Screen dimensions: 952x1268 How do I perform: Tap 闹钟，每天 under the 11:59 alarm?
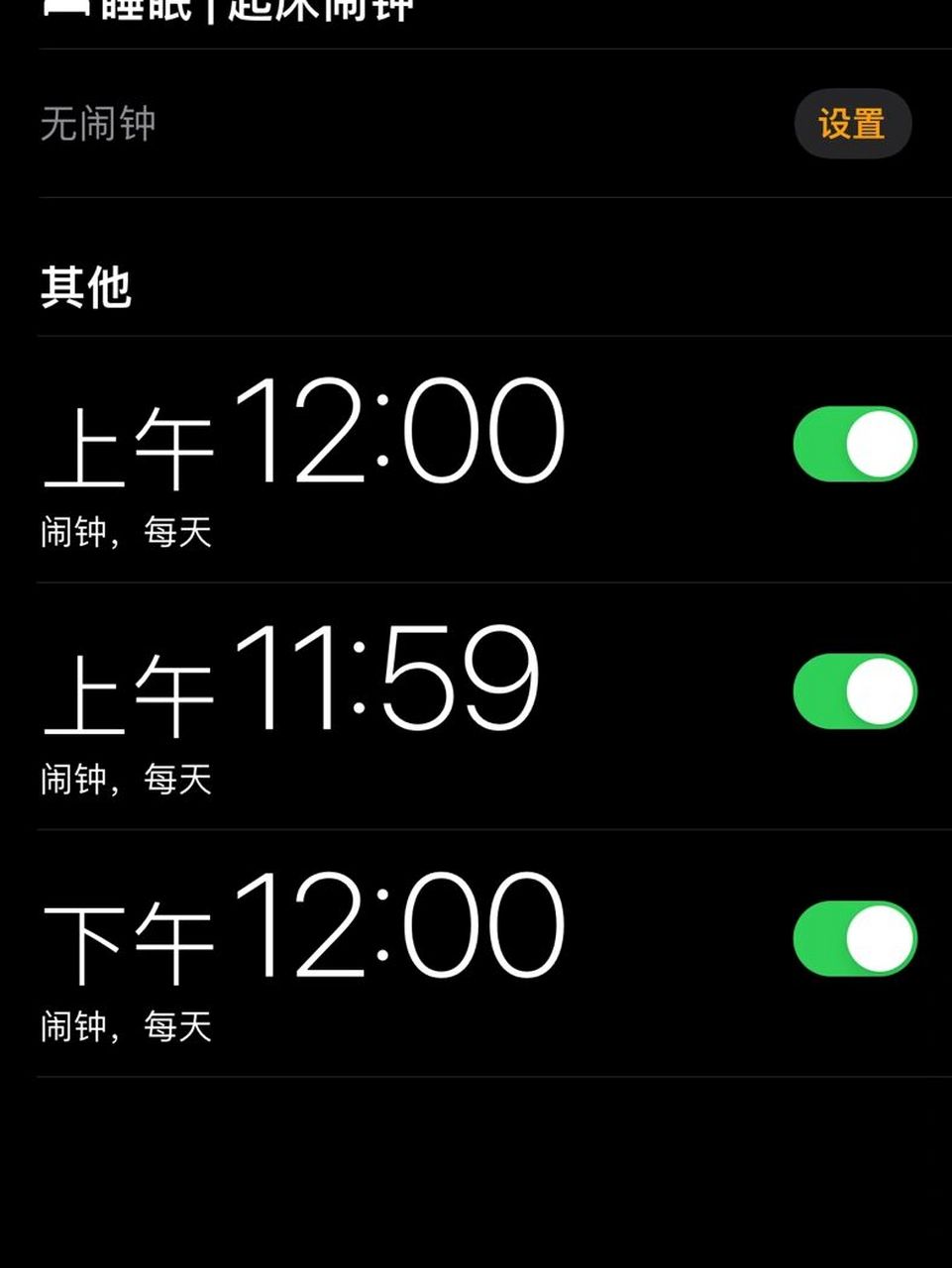tap(127, 780)
